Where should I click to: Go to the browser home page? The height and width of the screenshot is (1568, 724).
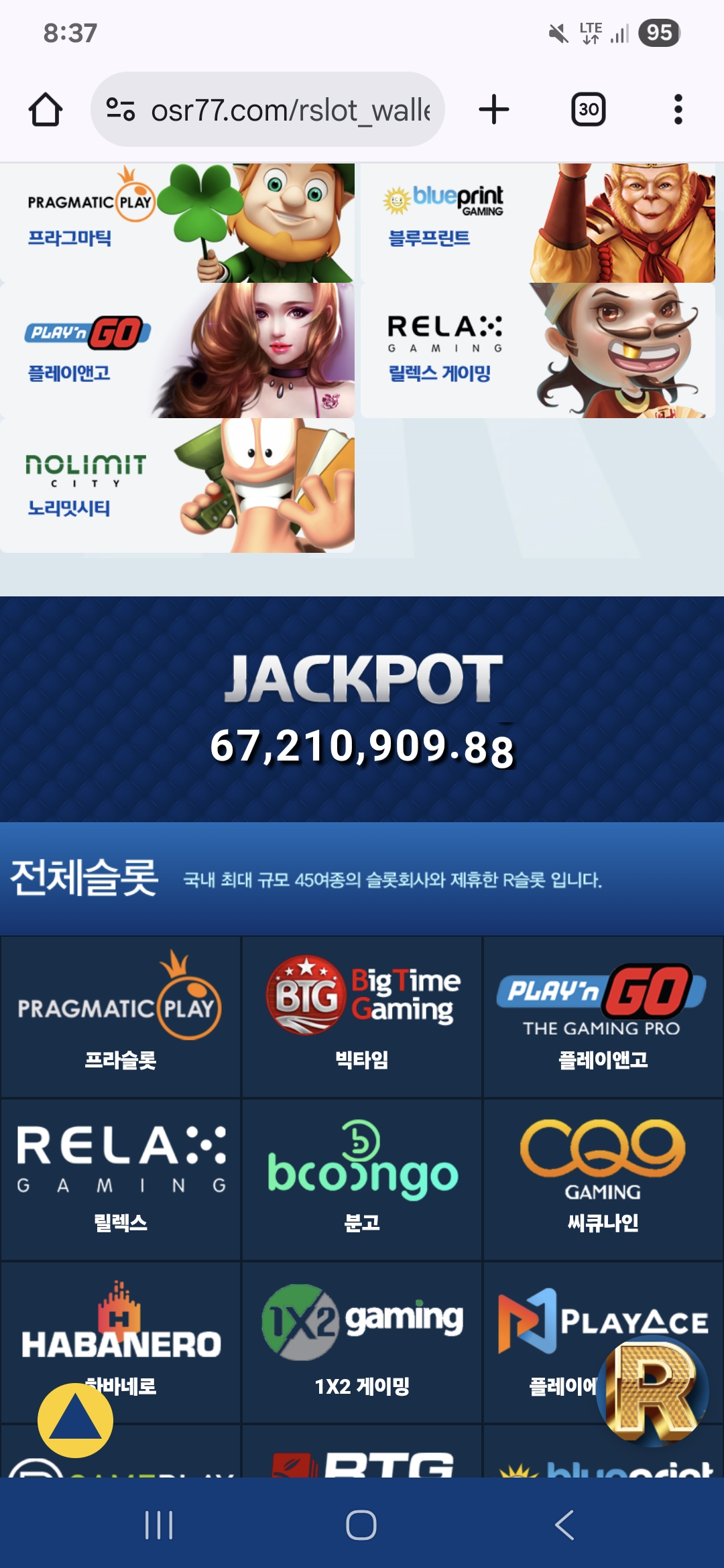click(x=46, y=109)
